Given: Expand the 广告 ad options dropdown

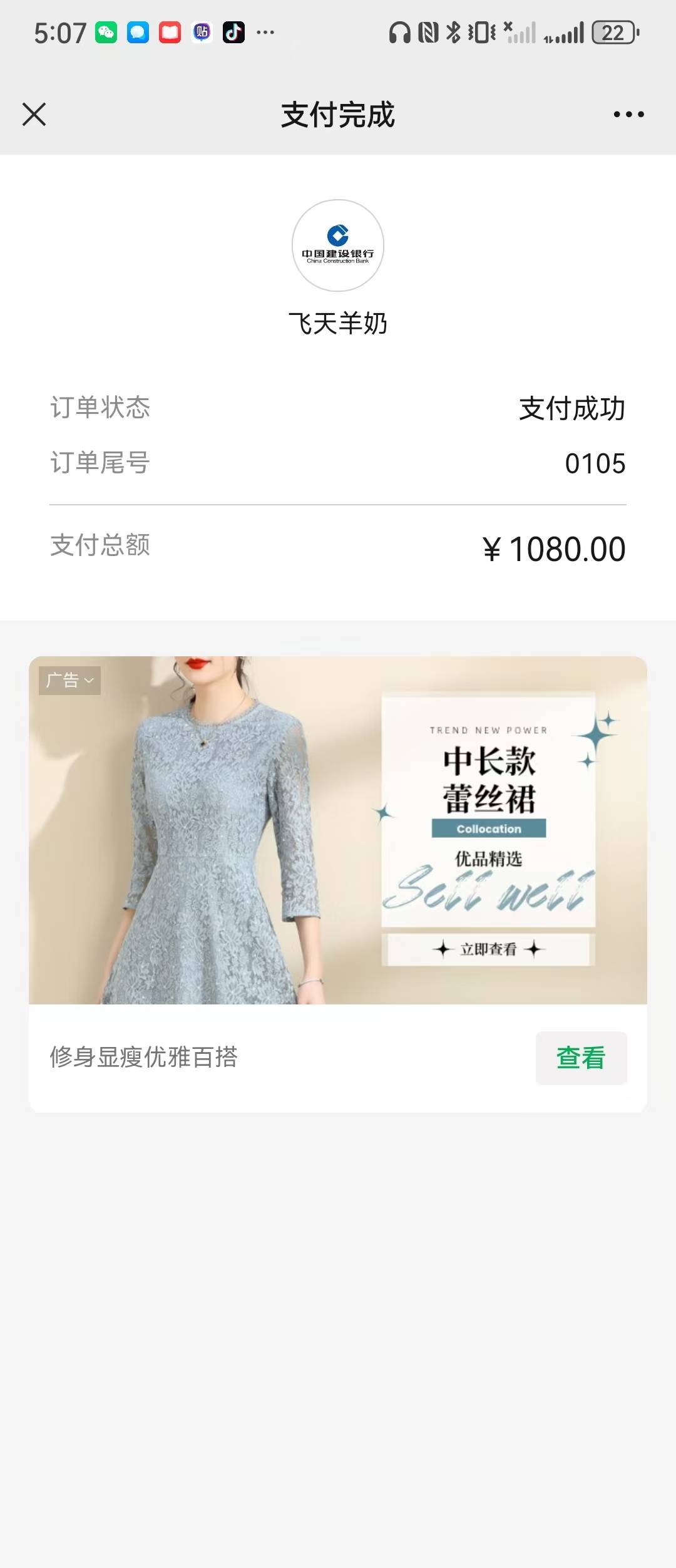Looking at the screenshot, I should point(69,681).
